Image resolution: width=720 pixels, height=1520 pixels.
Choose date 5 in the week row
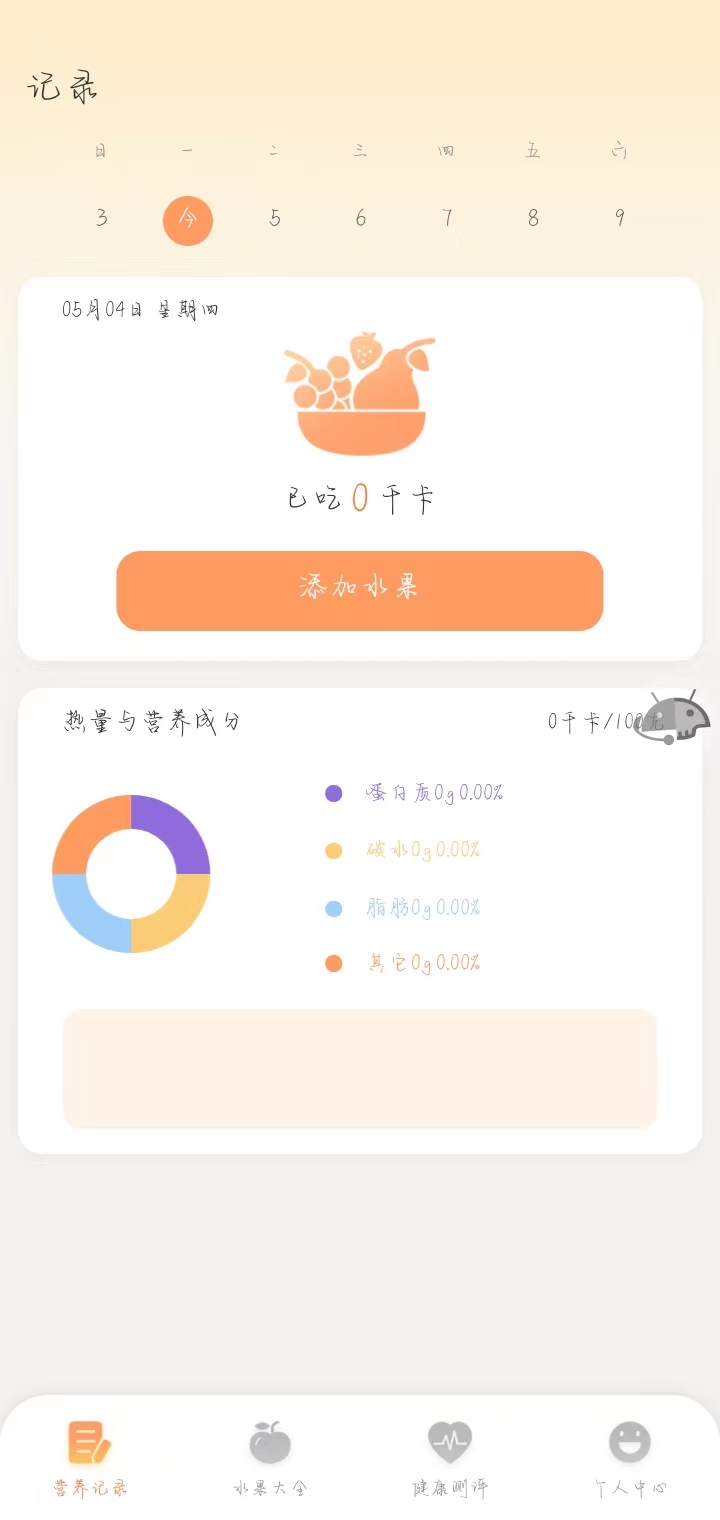click(x=274, y=218)
